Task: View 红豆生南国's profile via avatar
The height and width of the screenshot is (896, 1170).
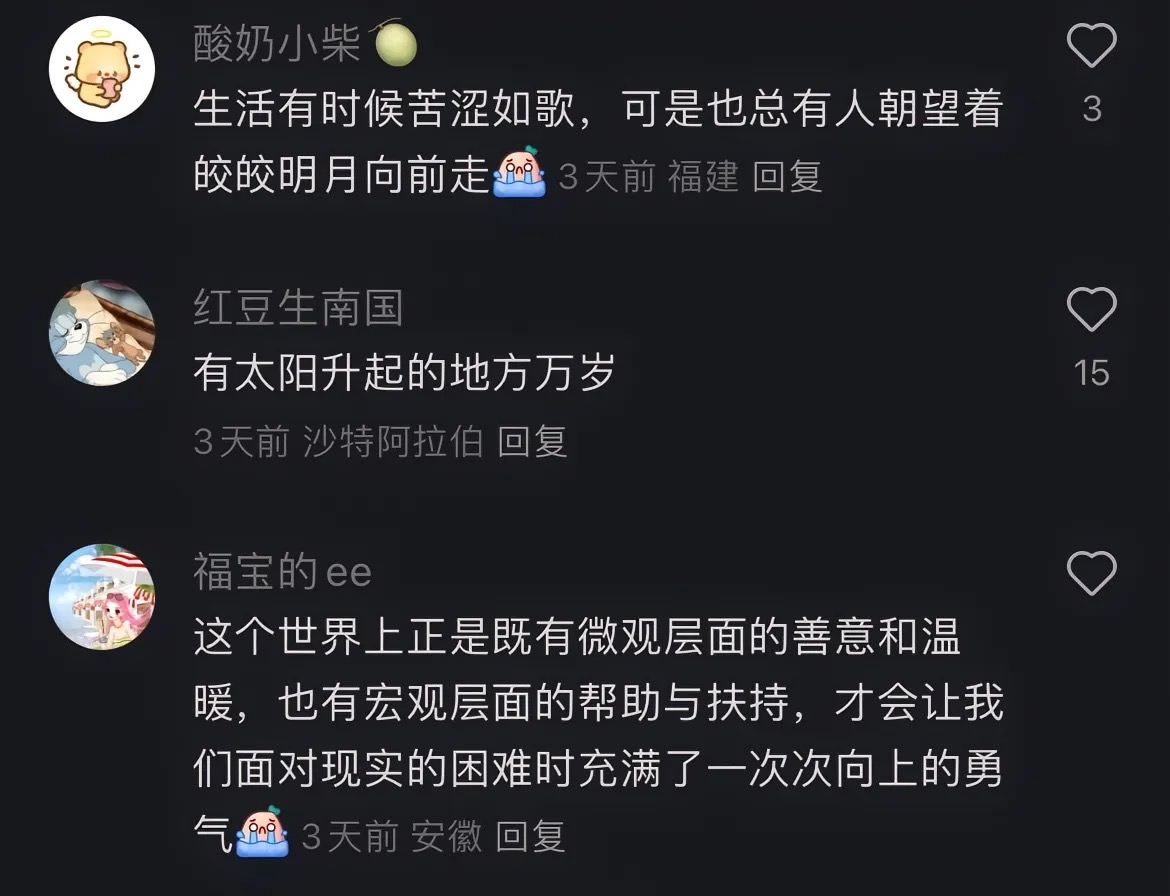Action: point(102,333)
